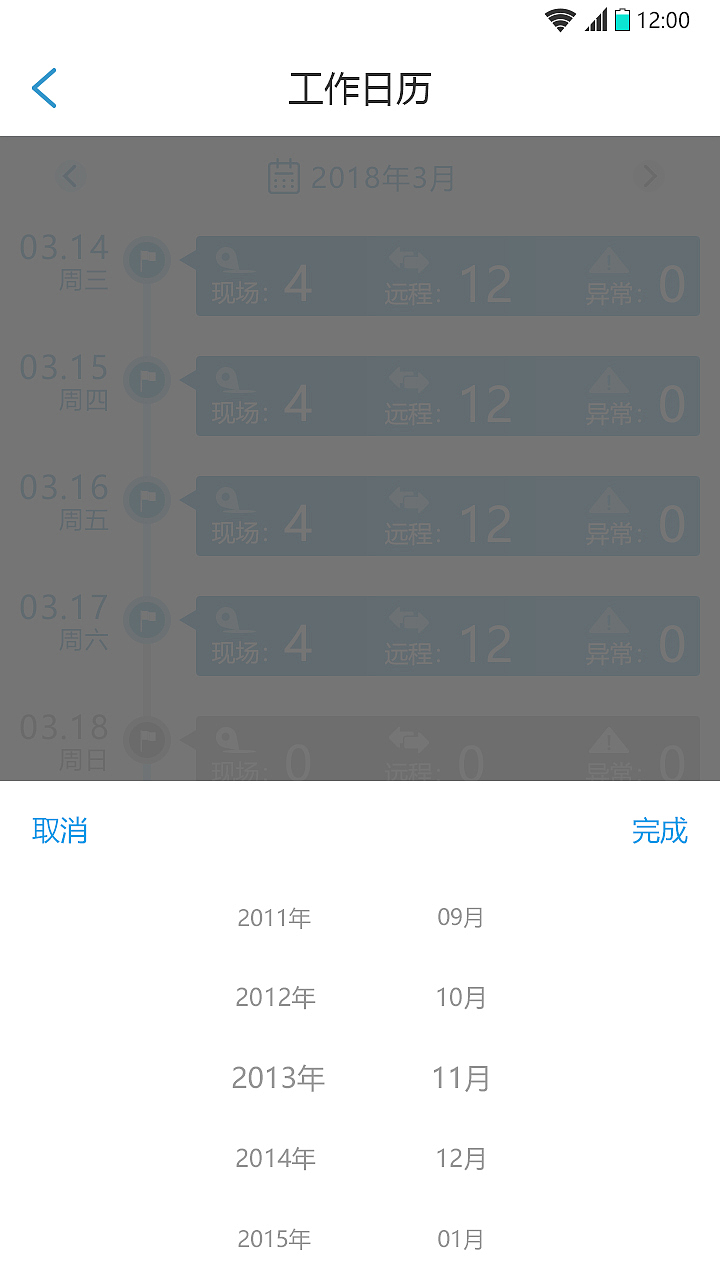This screenshot has height=1280, width=720.
Task: Confirm the date selection with 完成
Action: point(660,830)
